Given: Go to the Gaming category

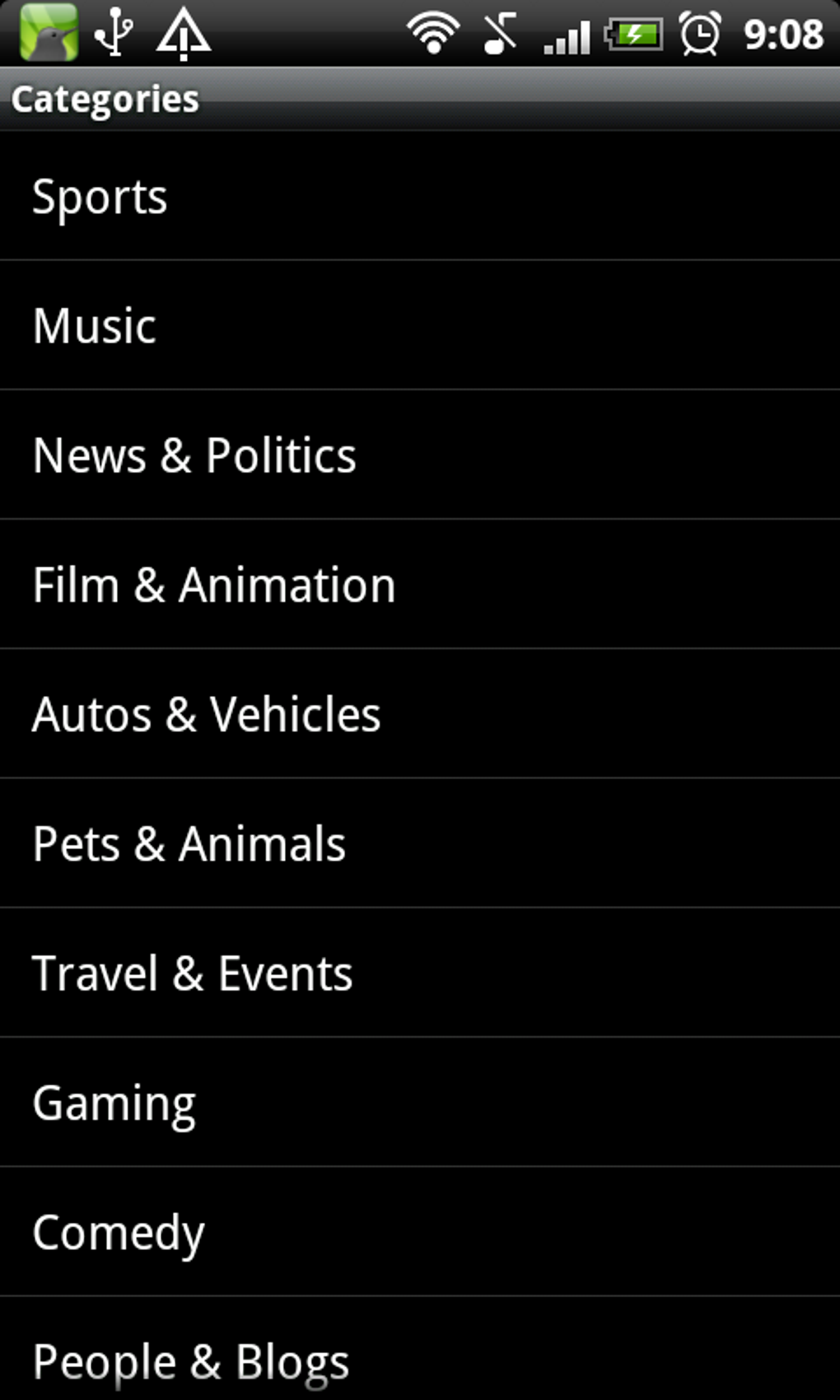Looking at the screenshot, I should point(114,1103).
